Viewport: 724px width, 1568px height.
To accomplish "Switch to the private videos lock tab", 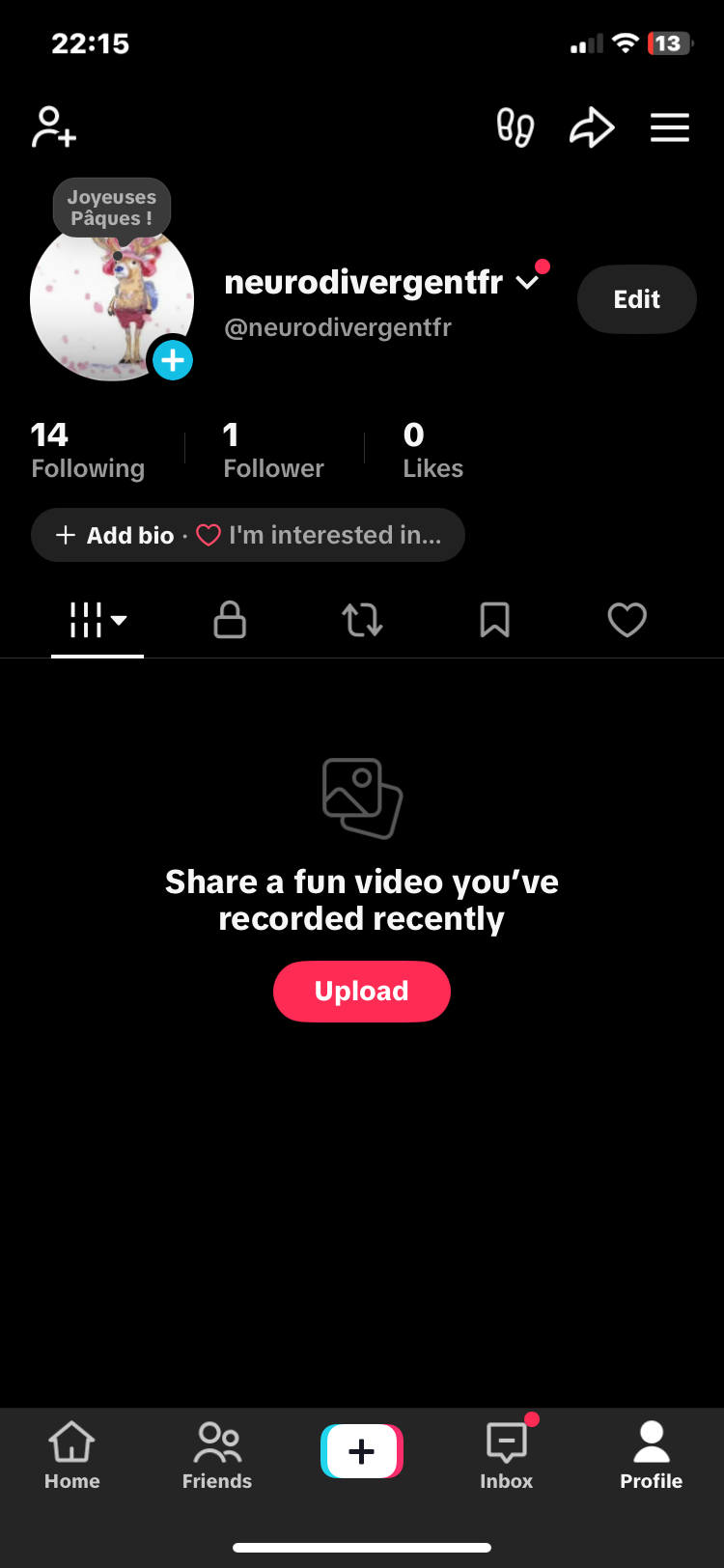I will point(230,620).
